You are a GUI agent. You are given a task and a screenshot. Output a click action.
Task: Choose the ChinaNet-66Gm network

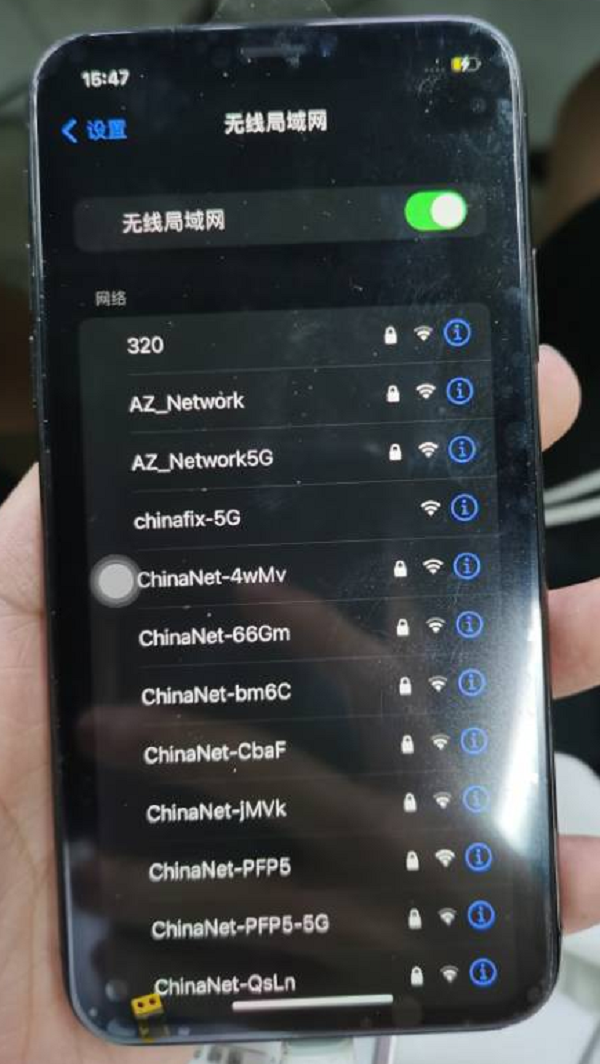tap(214, 636)
